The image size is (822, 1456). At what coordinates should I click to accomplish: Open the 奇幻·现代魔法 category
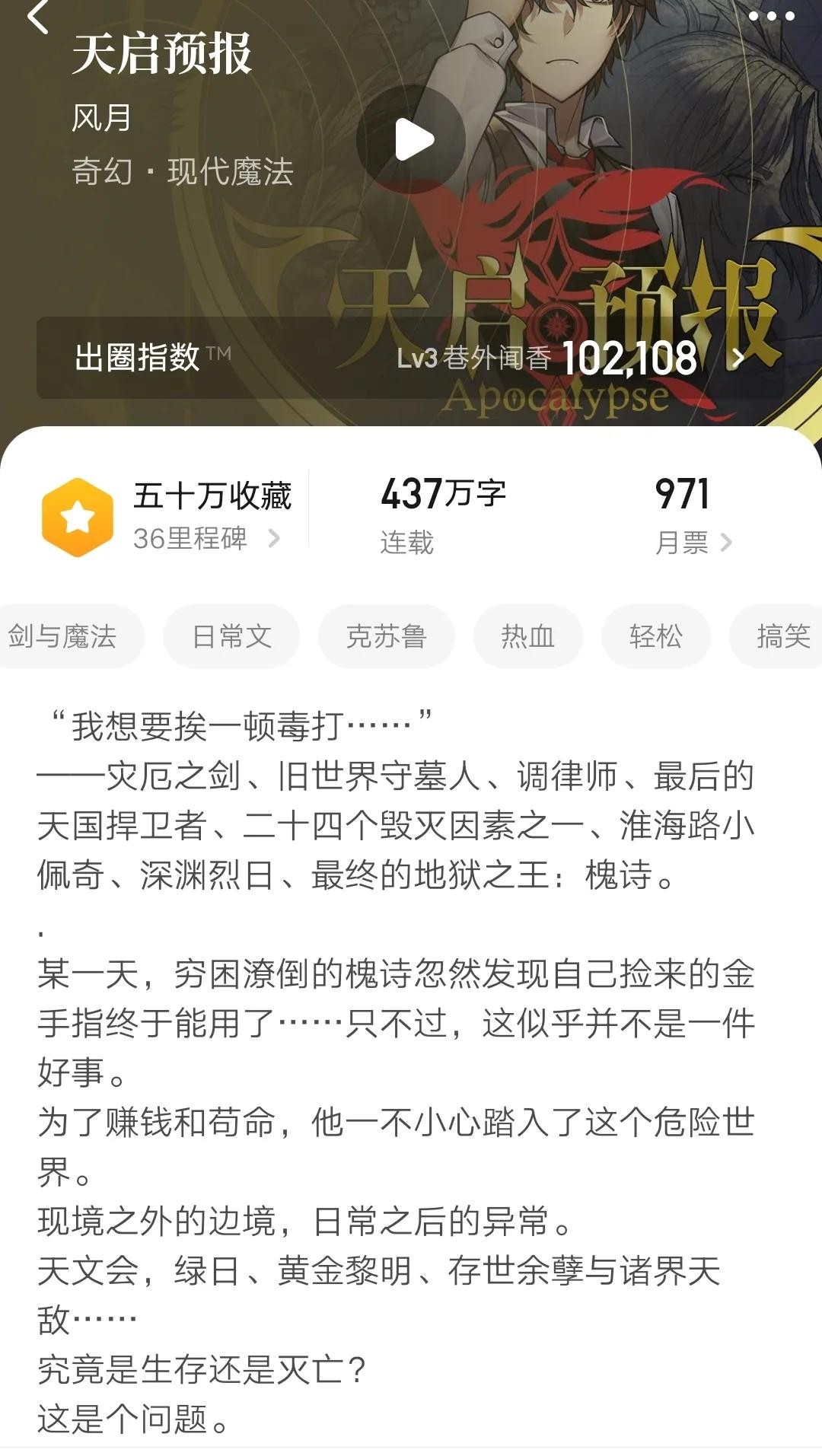pyautogui.click(x=183, y=172)
